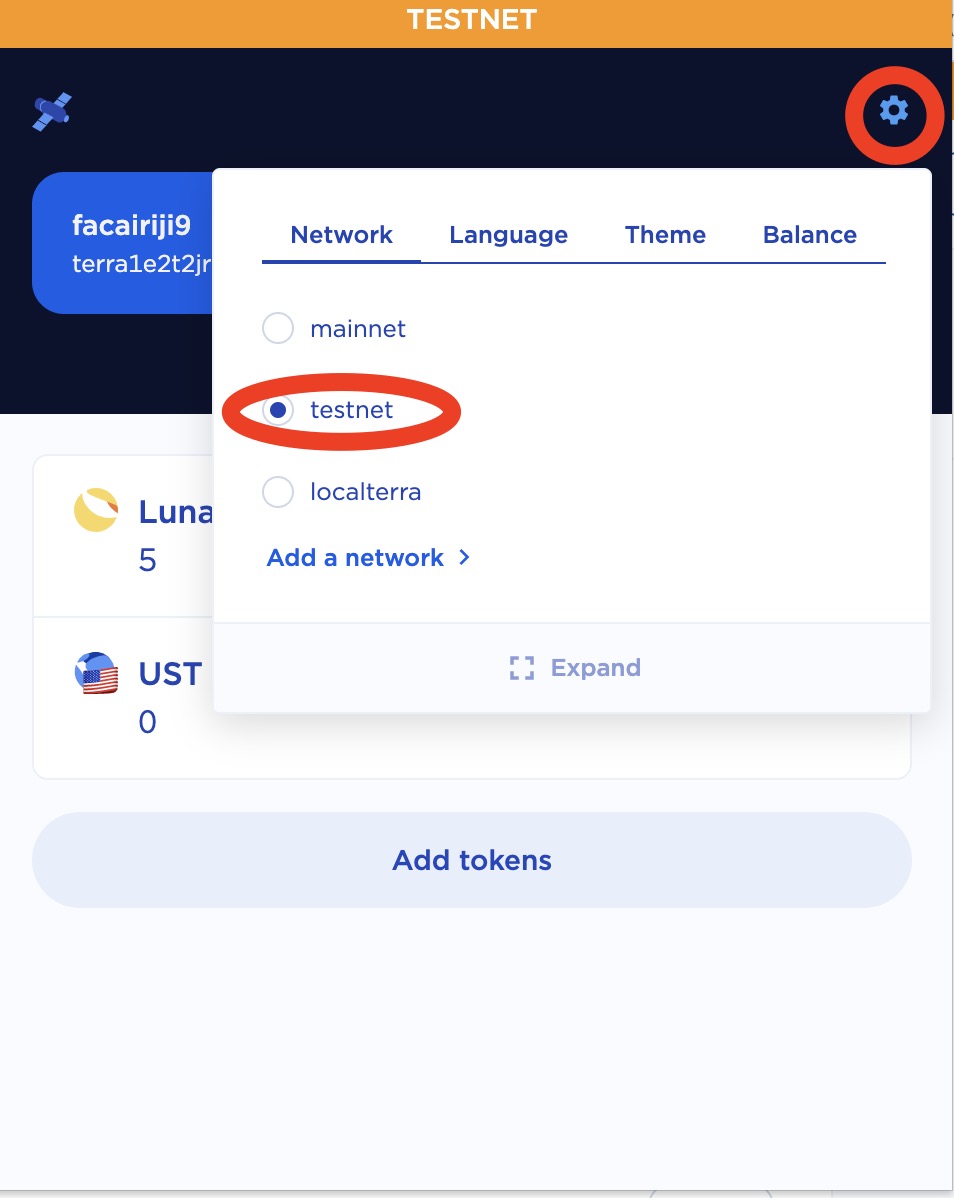Select the mainnet network option
954x1198 pixels.
[278, 329]
